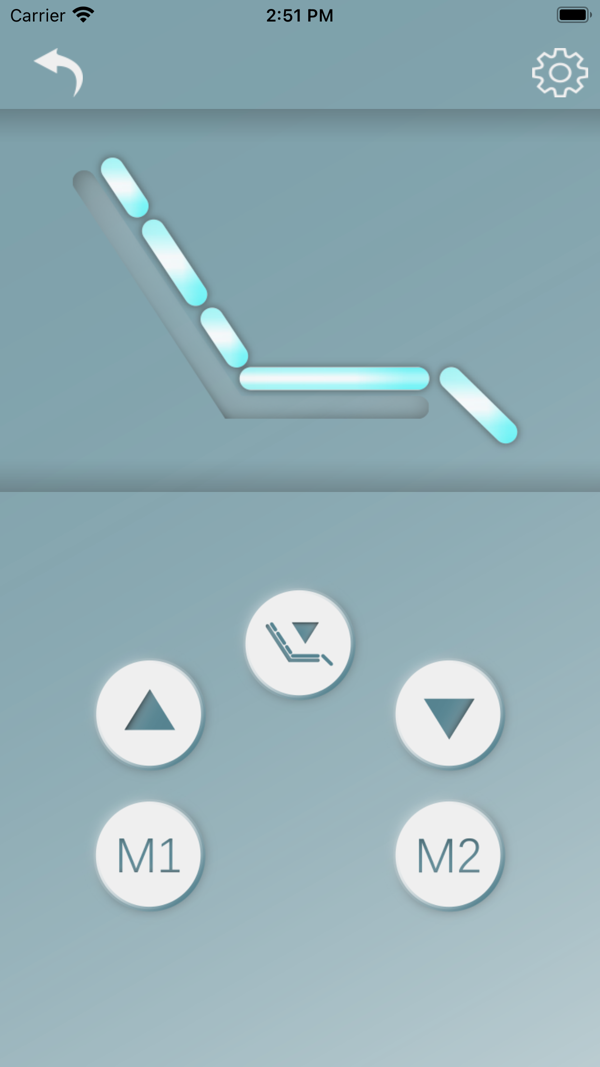This screenshot has height=1067, width=600.
Task: Lower the bed with the down arrow
Action: point(448,713)
